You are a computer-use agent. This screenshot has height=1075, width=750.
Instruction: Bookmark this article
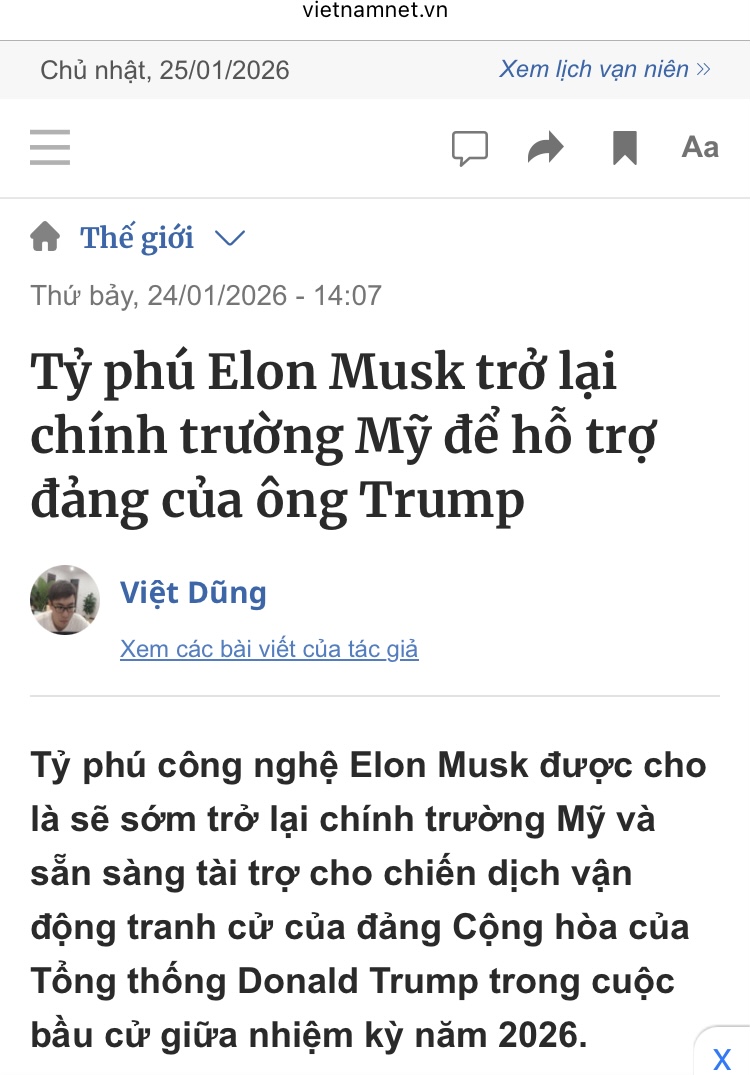coord(625,148)
